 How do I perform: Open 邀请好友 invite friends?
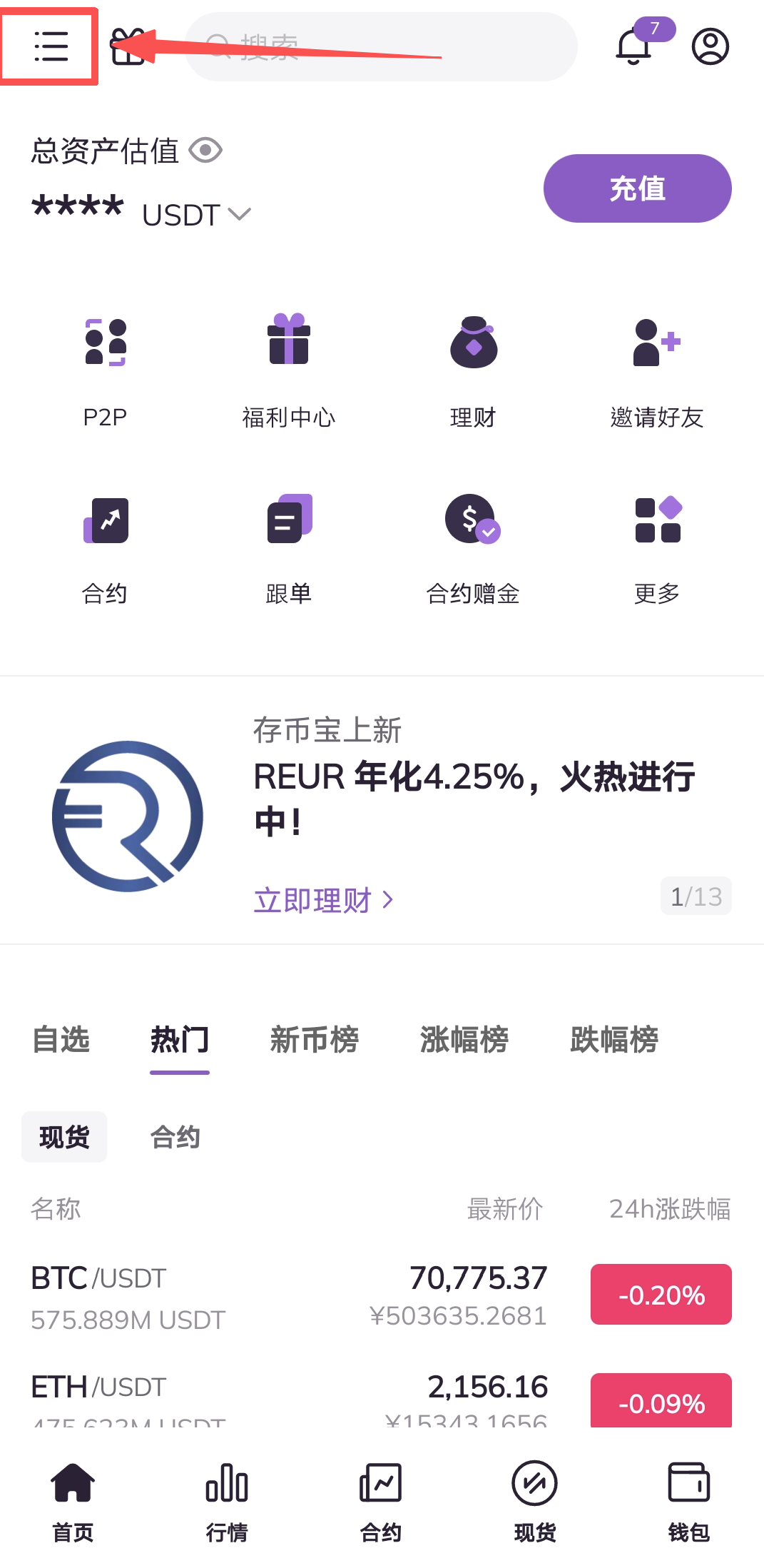pos(656,371)
